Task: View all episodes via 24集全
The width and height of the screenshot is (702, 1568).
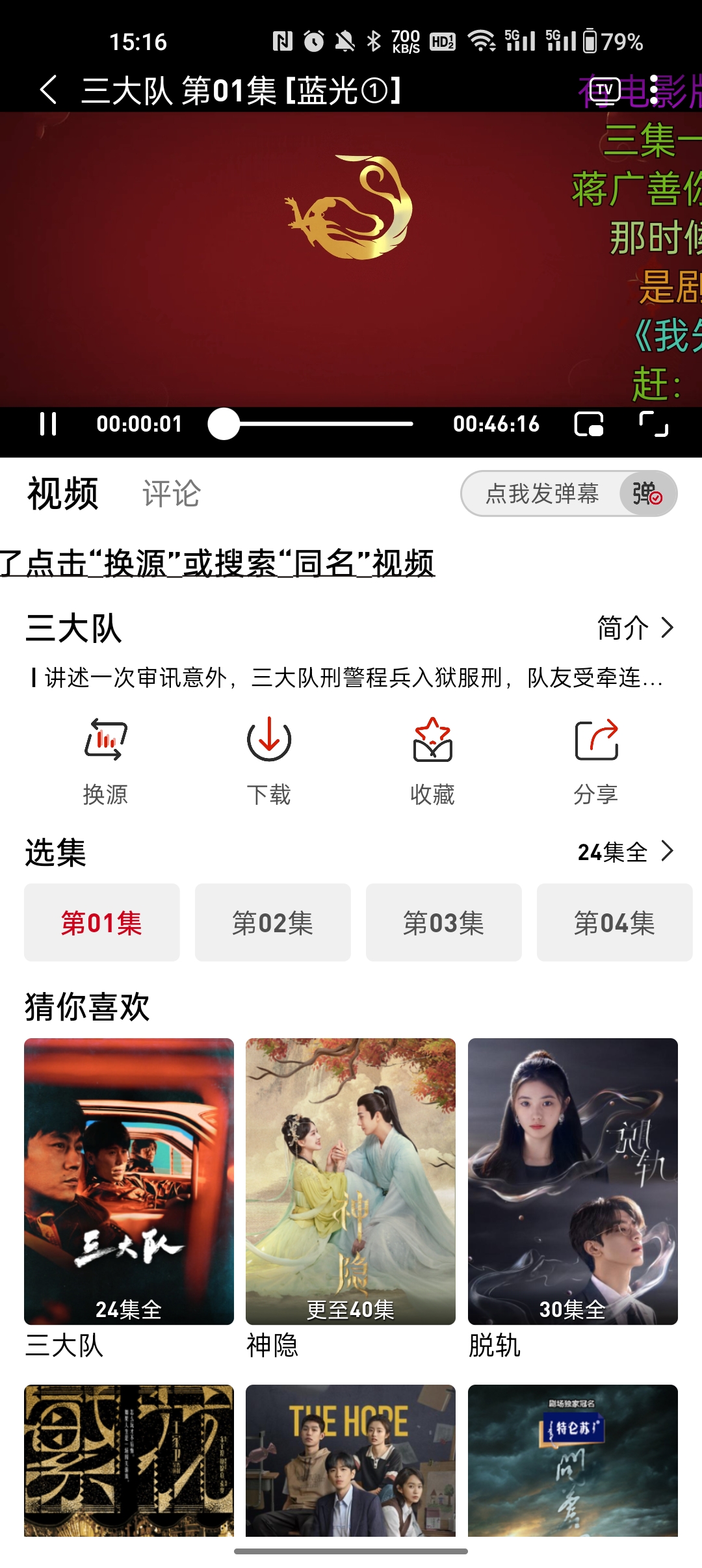Action: pos(625,852)
